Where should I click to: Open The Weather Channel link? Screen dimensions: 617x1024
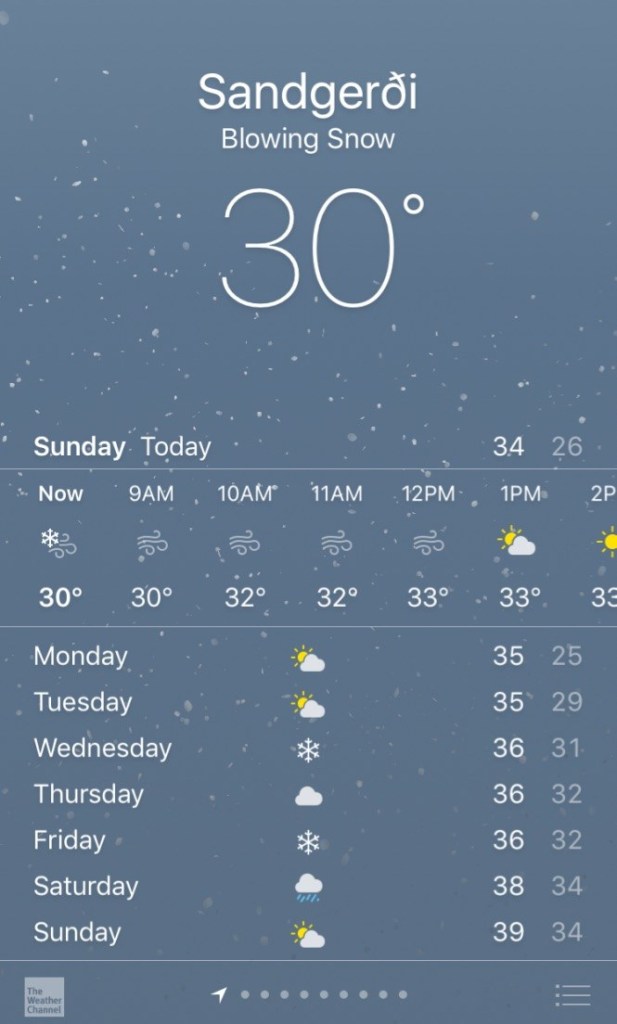point(44,996)
